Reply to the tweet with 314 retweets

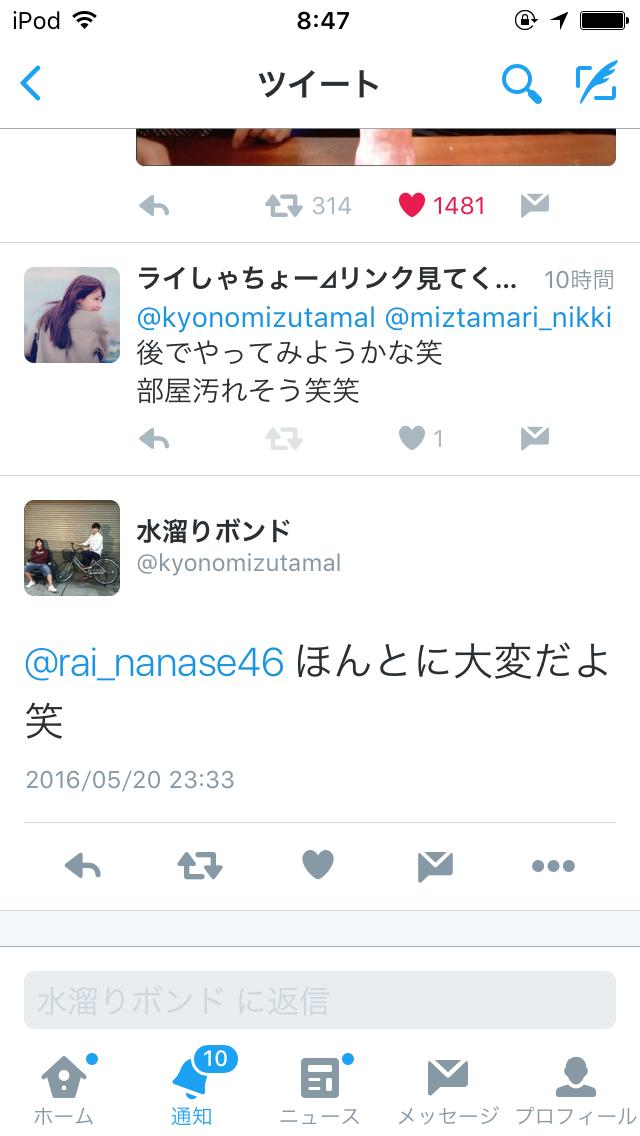click(154, 206)
